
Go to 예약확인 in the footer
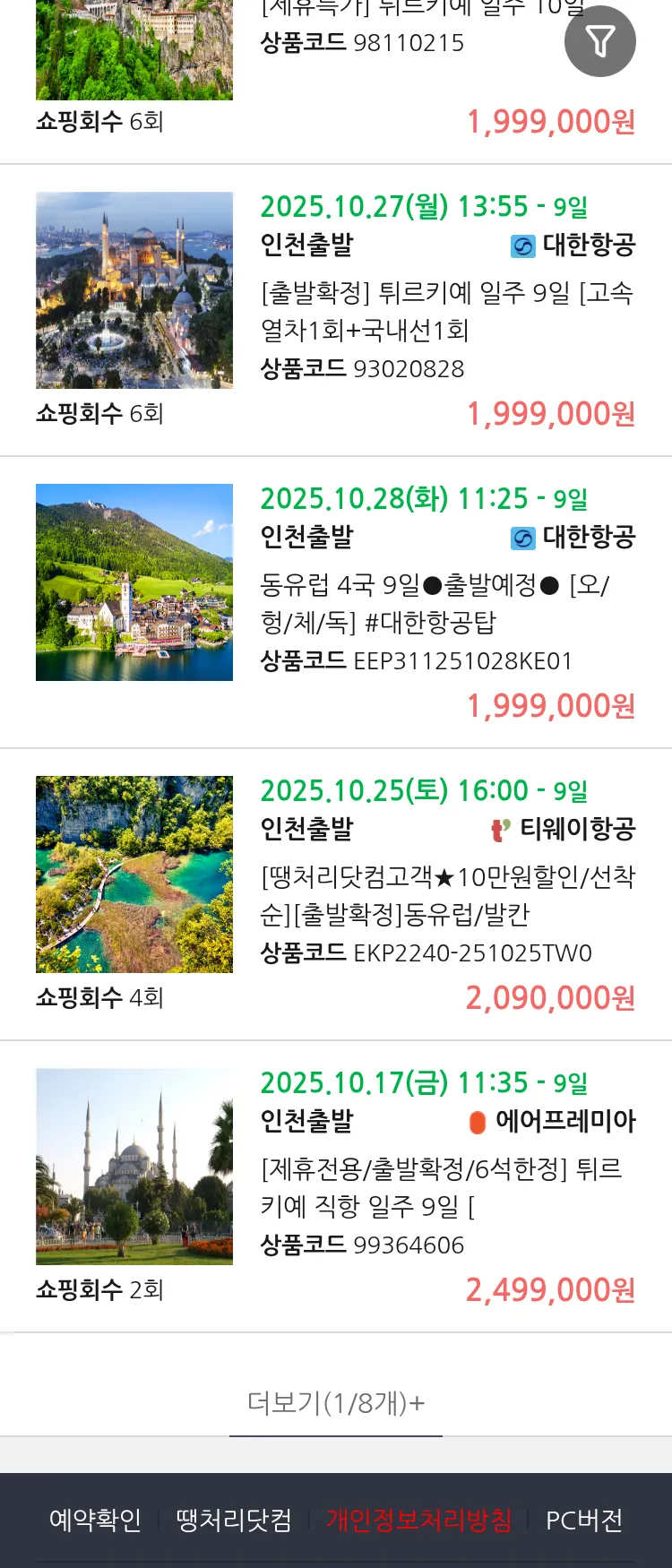(x=95, y=1520)
